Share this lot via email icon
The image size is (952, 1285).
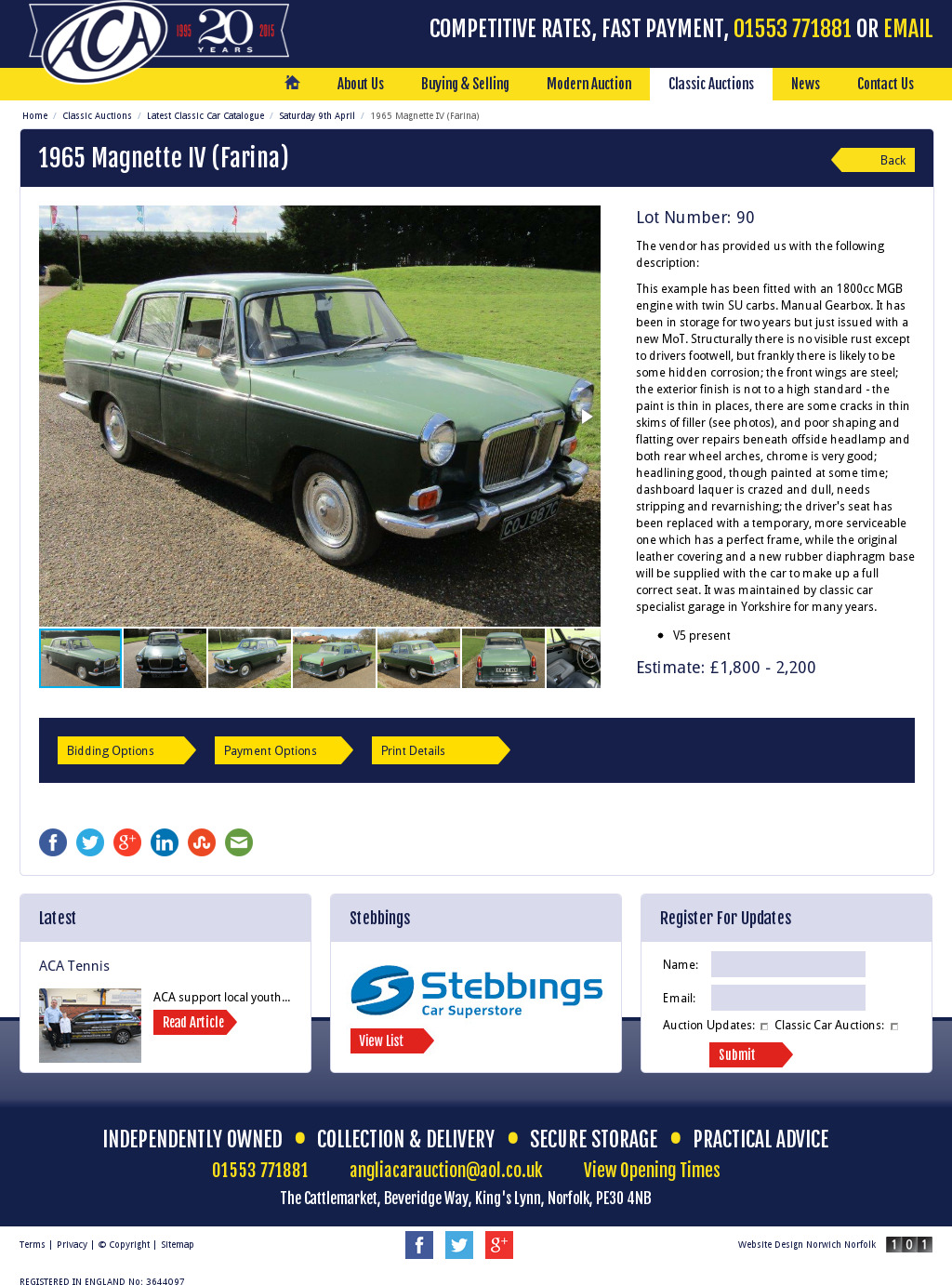pos(239,842)
